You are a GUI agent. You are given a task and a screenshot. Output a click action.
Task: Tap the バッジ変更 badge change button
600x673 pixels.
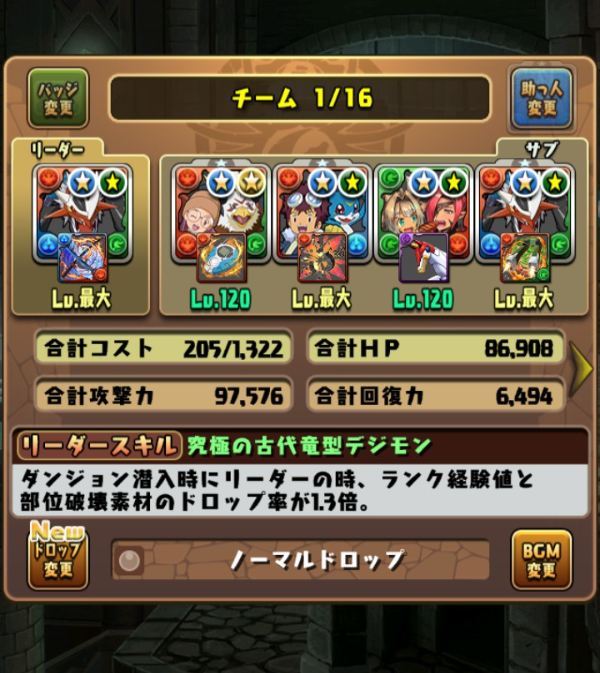tap(57, 99)
